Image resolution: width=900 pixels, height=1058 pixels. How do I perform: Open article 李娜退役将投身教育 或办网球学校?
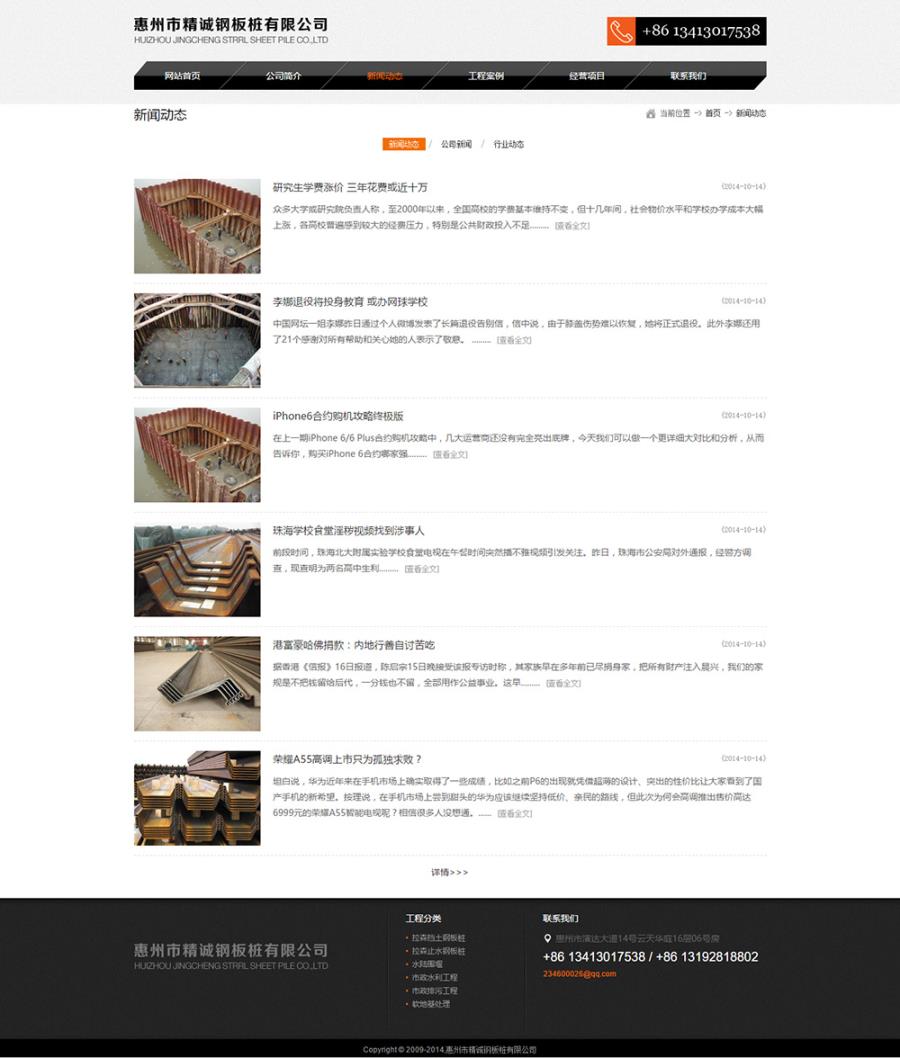pos(350,302)
